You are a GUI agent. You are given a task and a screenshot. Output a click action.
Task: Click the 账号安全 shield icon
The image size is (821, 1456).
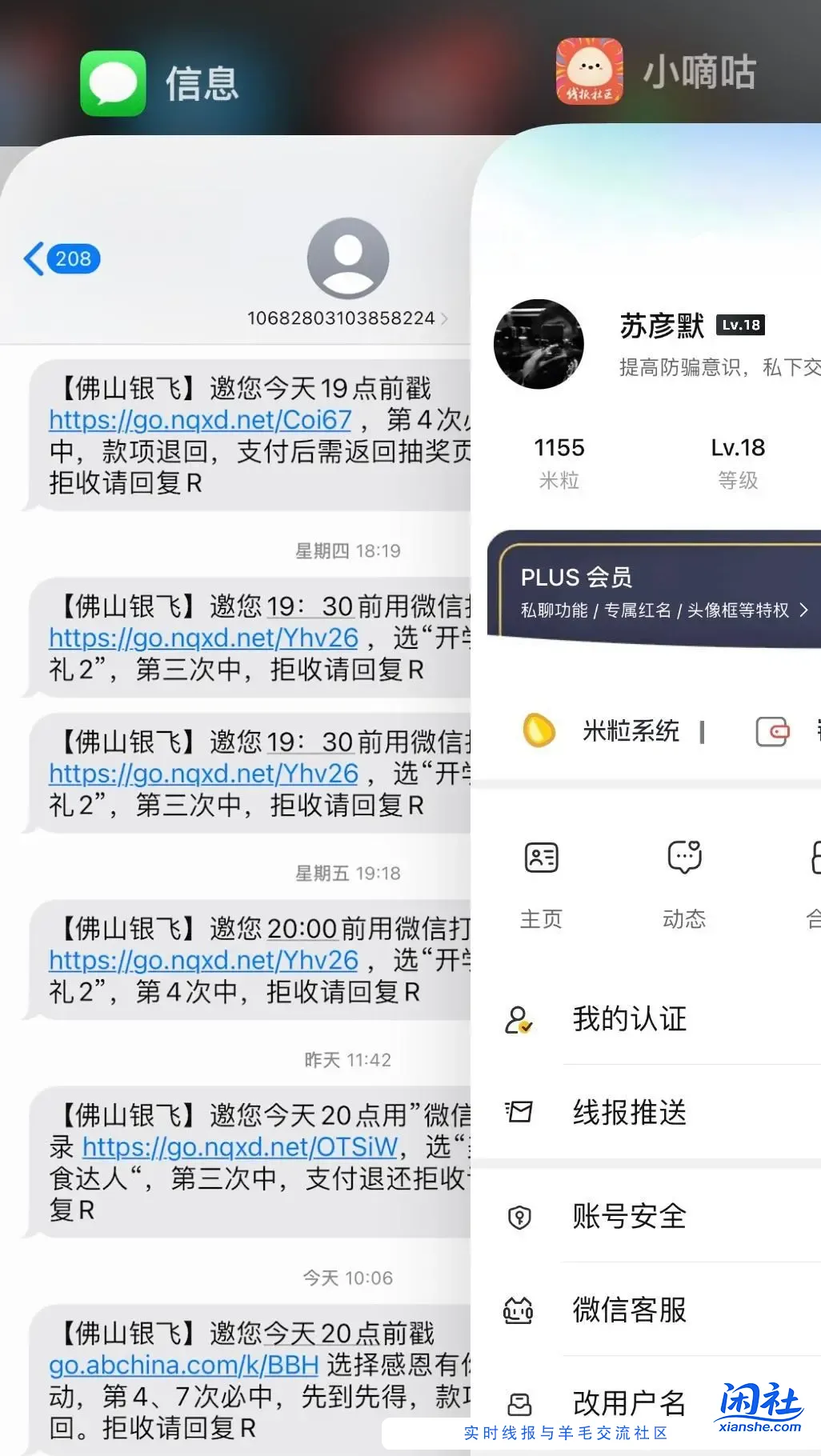520,1217
